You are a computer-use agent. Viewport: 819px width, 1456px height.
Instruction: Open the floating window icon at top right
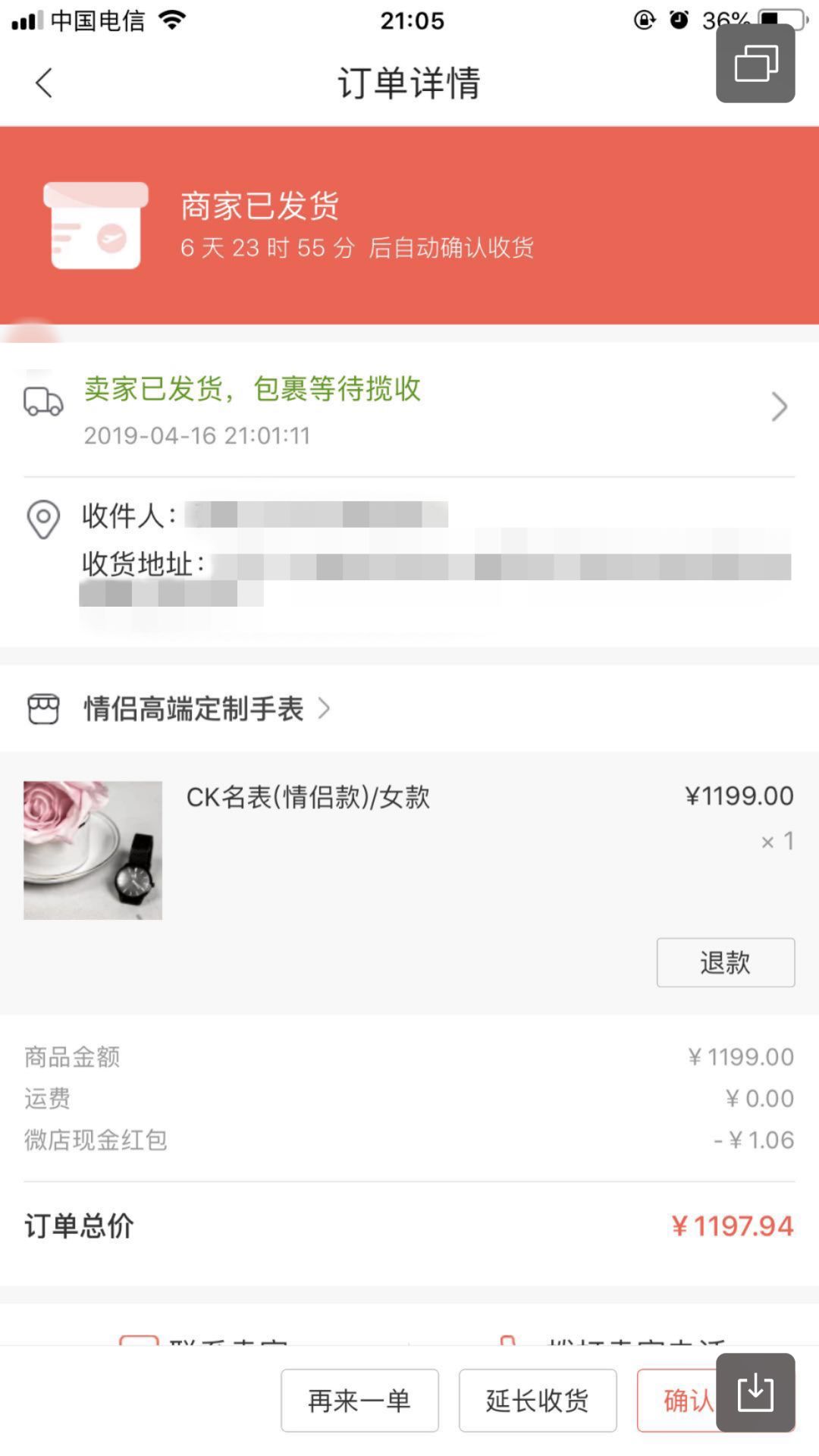pos(754,62)
